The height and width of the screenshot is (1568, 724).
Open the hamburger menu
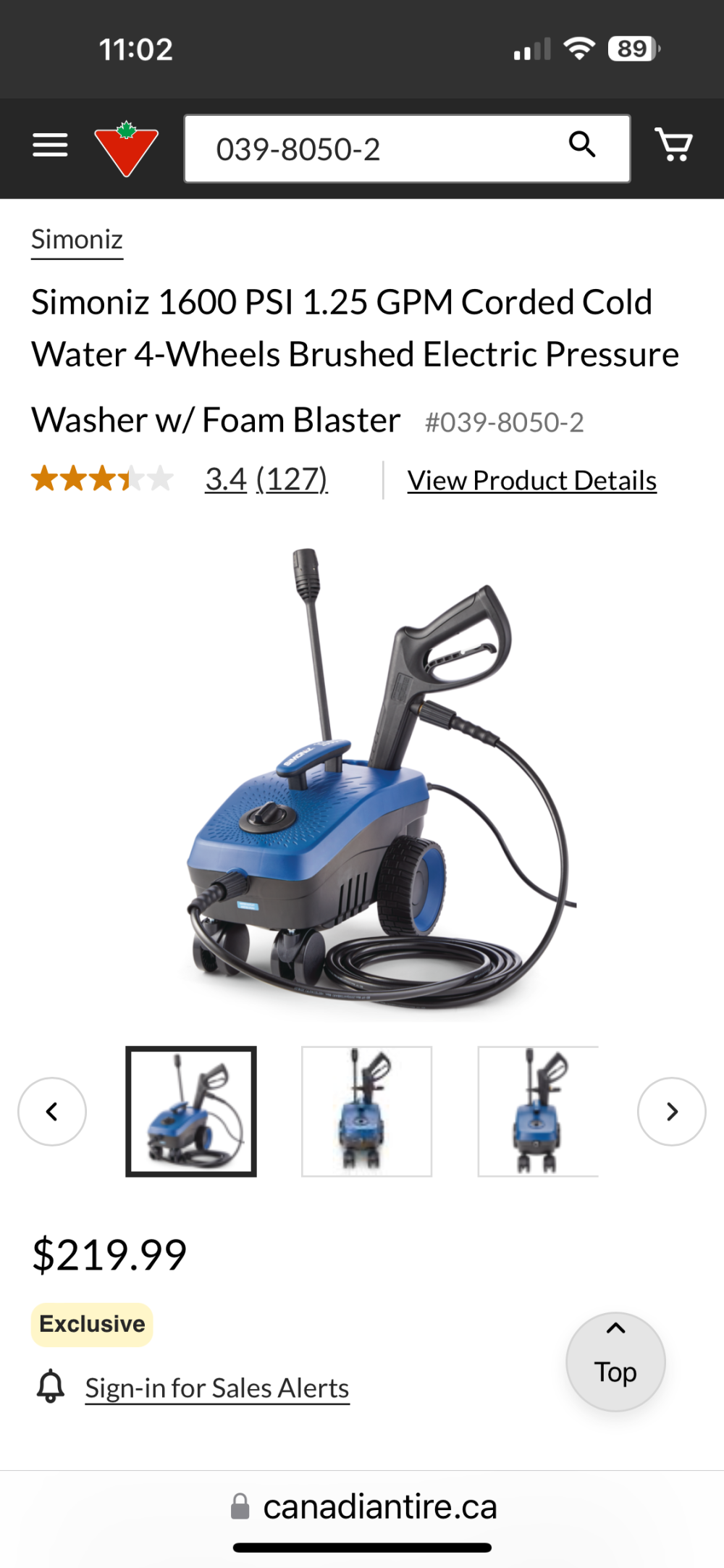click(x=50, y=145)
